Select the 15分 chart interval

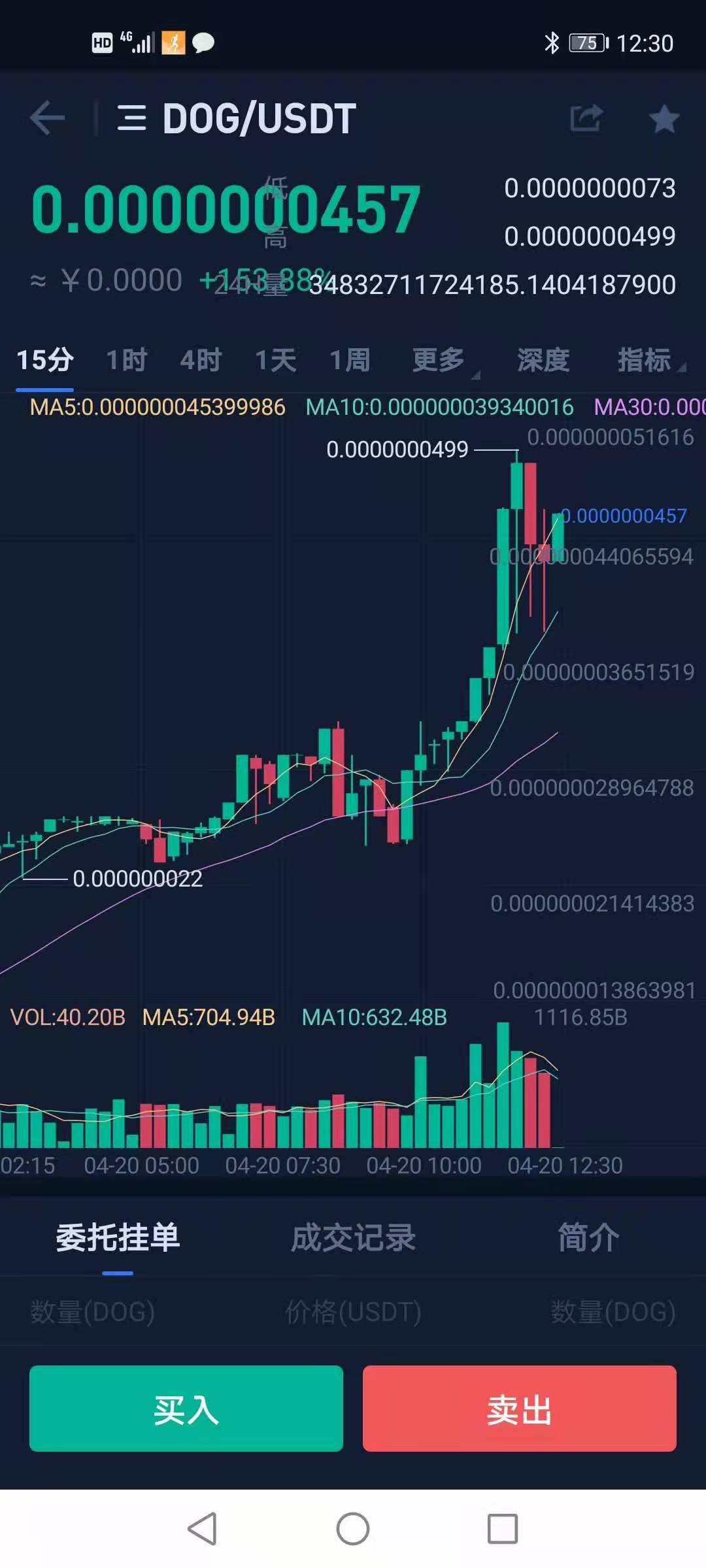[44, 360]
